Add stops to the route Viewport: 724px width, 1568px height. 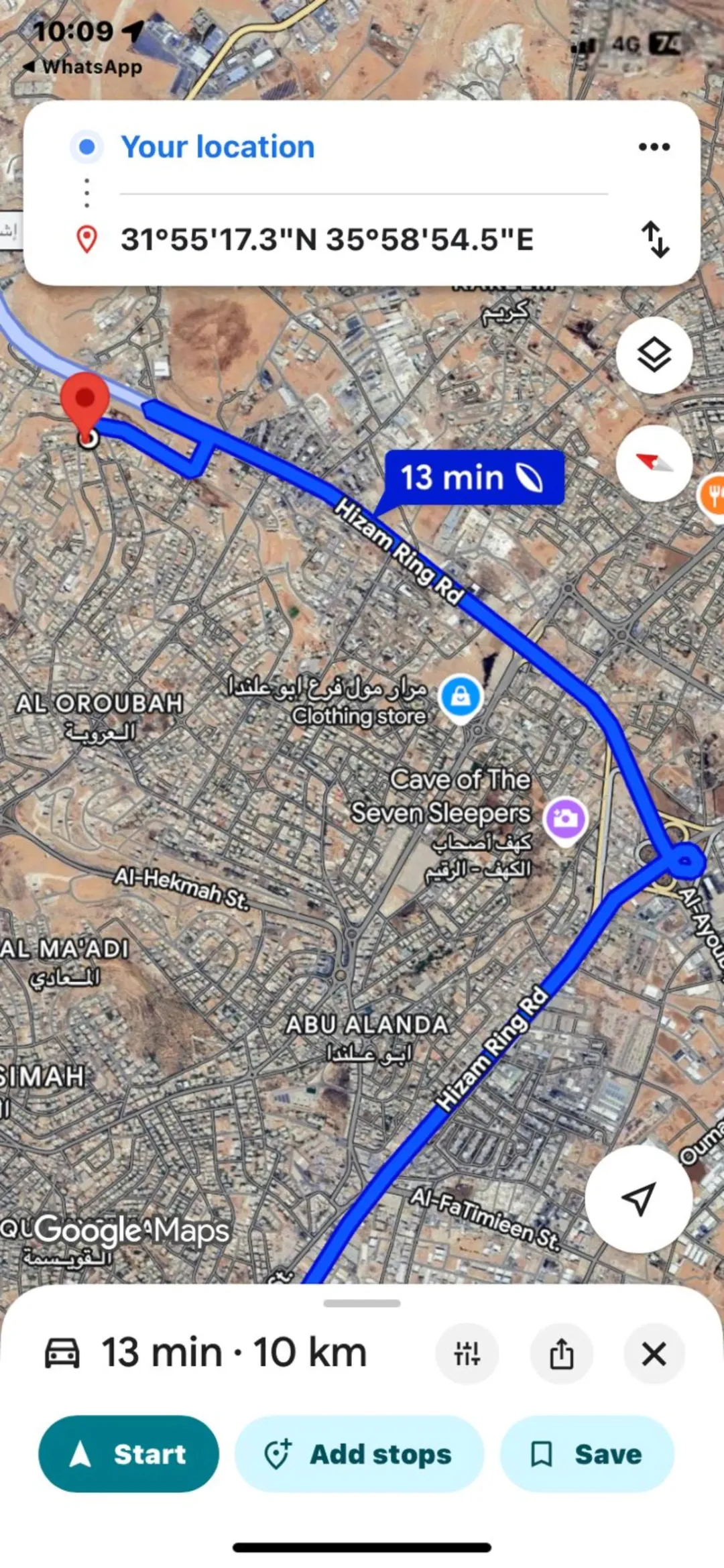click(359, 1454)
